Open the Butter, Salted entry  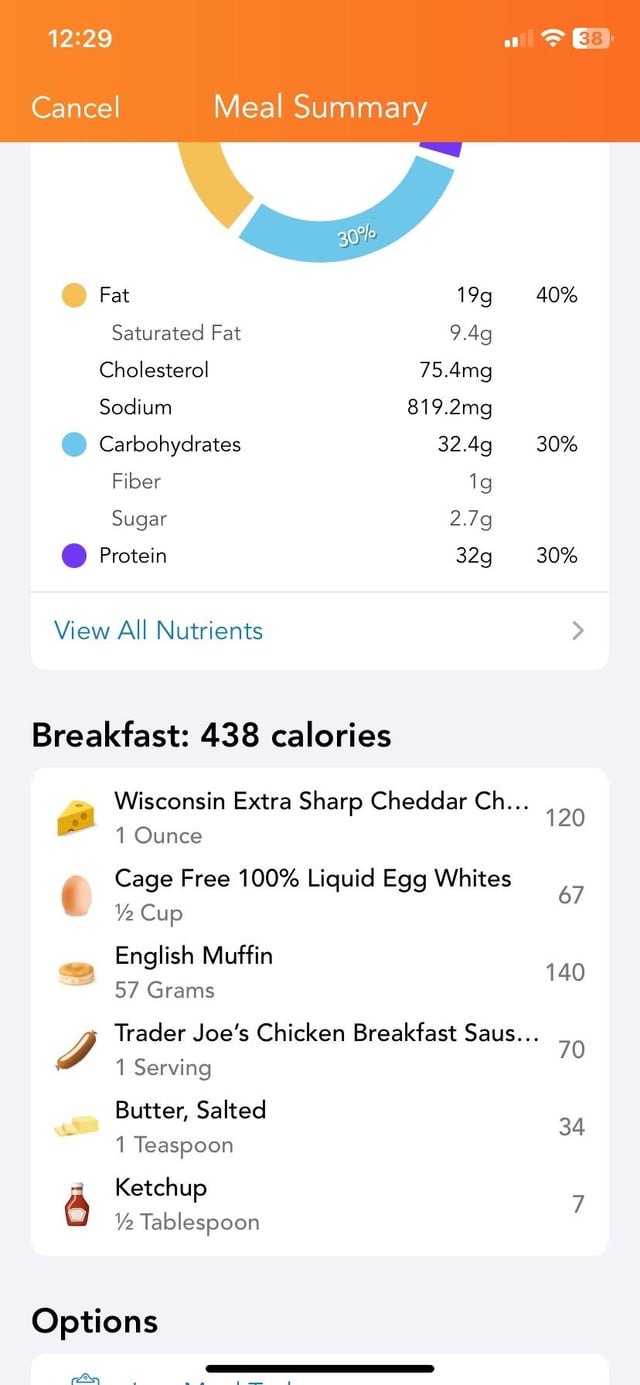(x=320, y=1126)
